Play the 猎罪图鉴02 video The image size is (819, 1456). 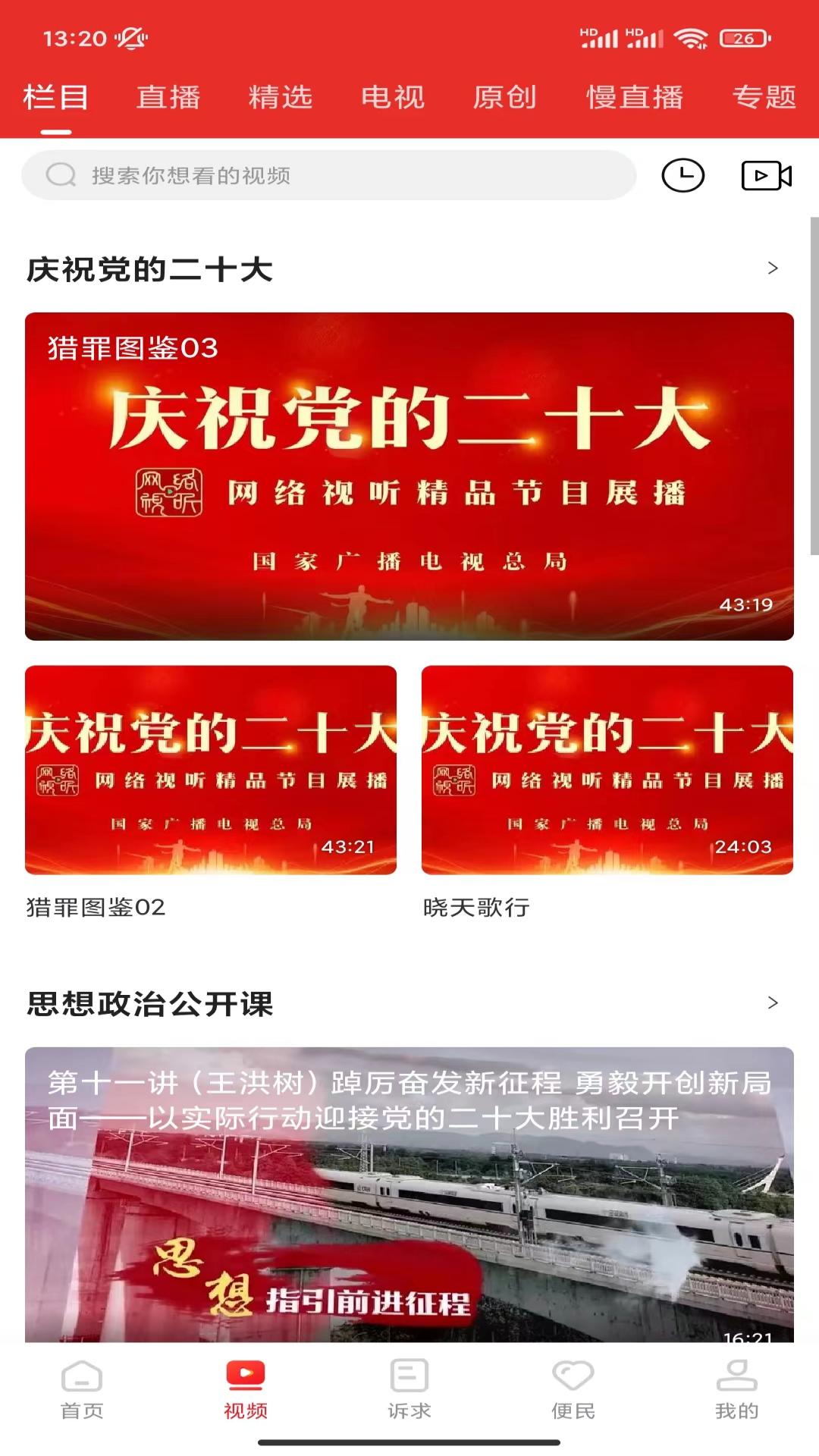coord(211,770)
